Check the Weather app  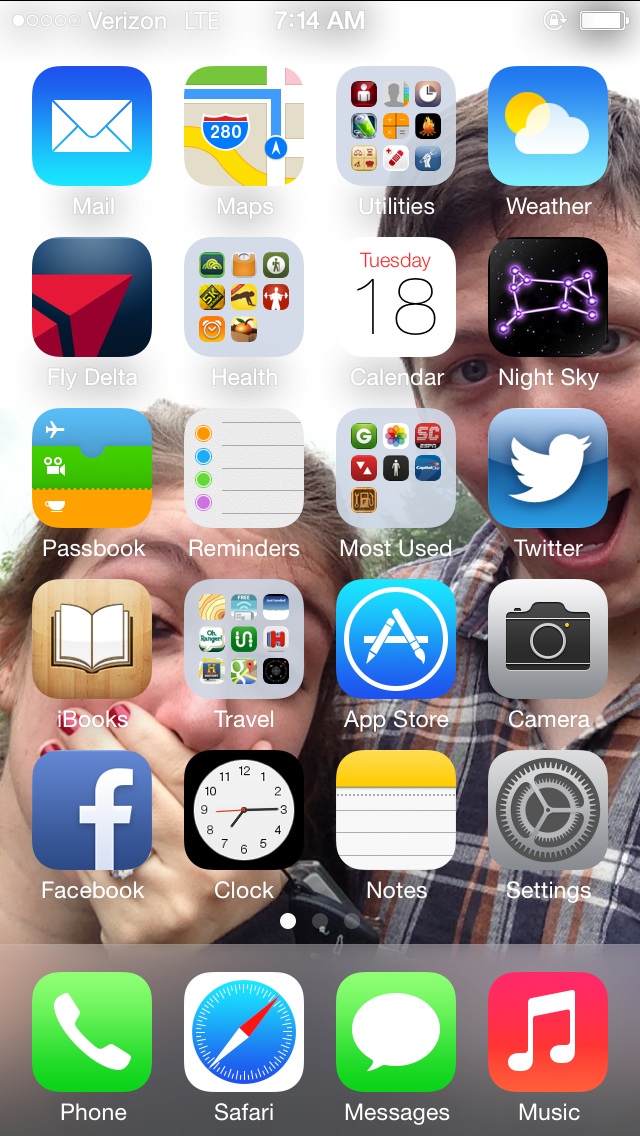pyautogui.click(x=548, y=126)
